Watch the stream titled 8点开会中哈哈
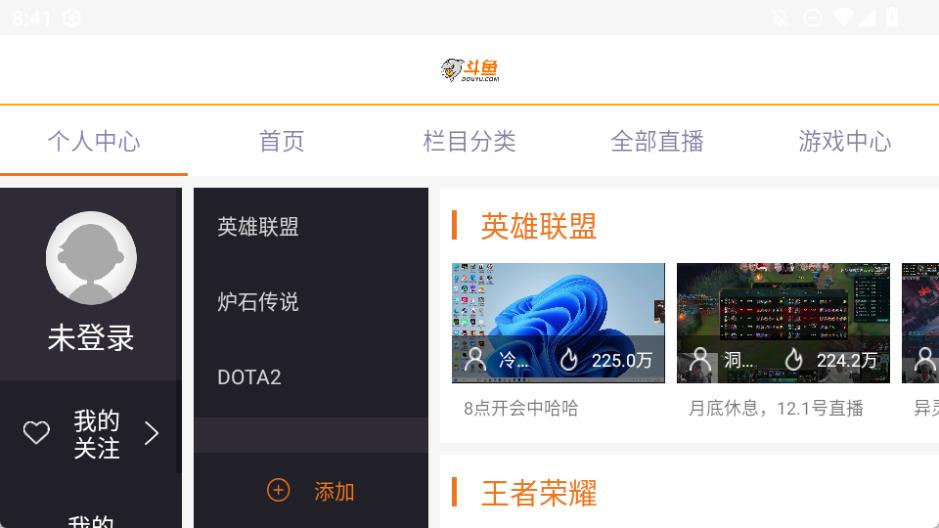Screen dimensions: 939x528 [558, 324]
